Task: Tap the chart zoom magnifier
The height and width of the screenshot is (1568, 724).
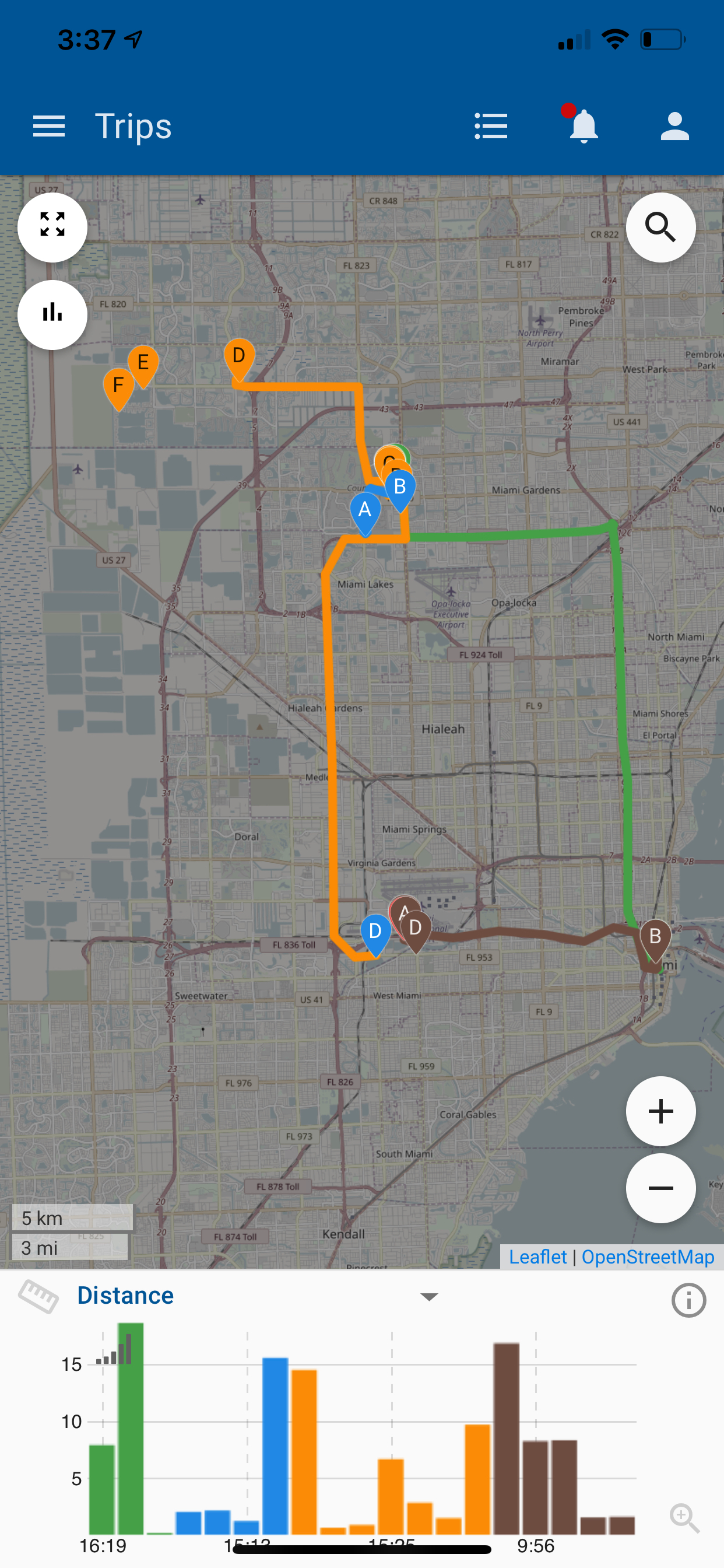Action: point(684,1517)
